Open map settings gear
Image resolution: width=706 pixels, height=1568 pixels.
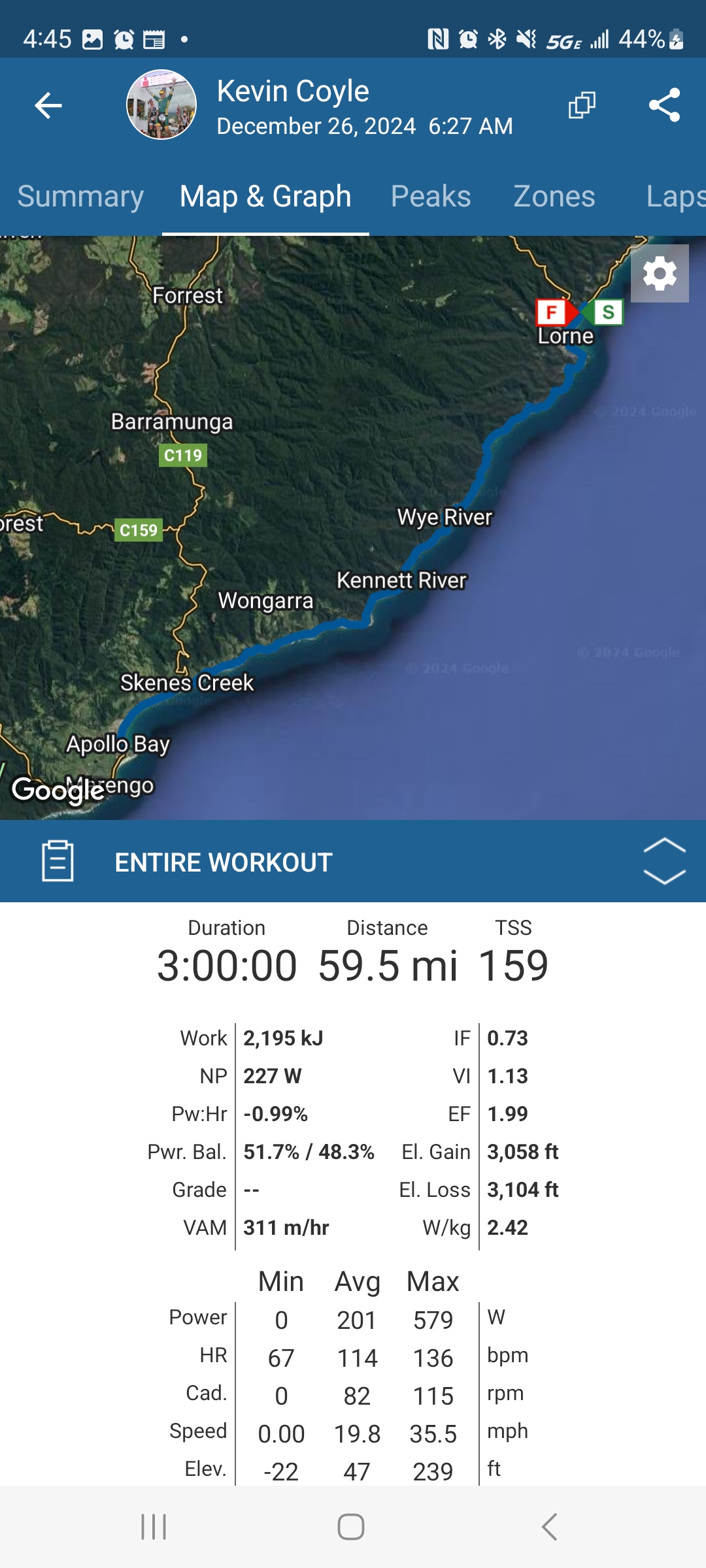660,274
